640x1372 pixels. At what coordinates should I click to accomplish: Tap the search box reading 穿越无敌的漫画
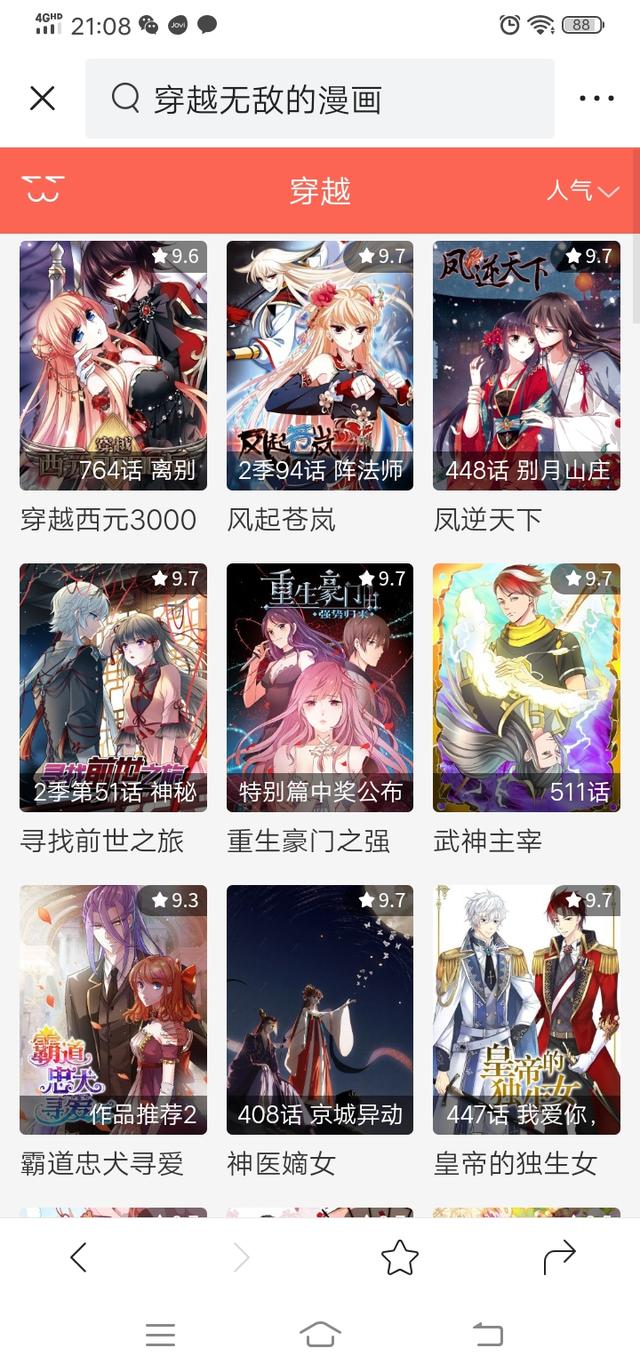point(319,99)
